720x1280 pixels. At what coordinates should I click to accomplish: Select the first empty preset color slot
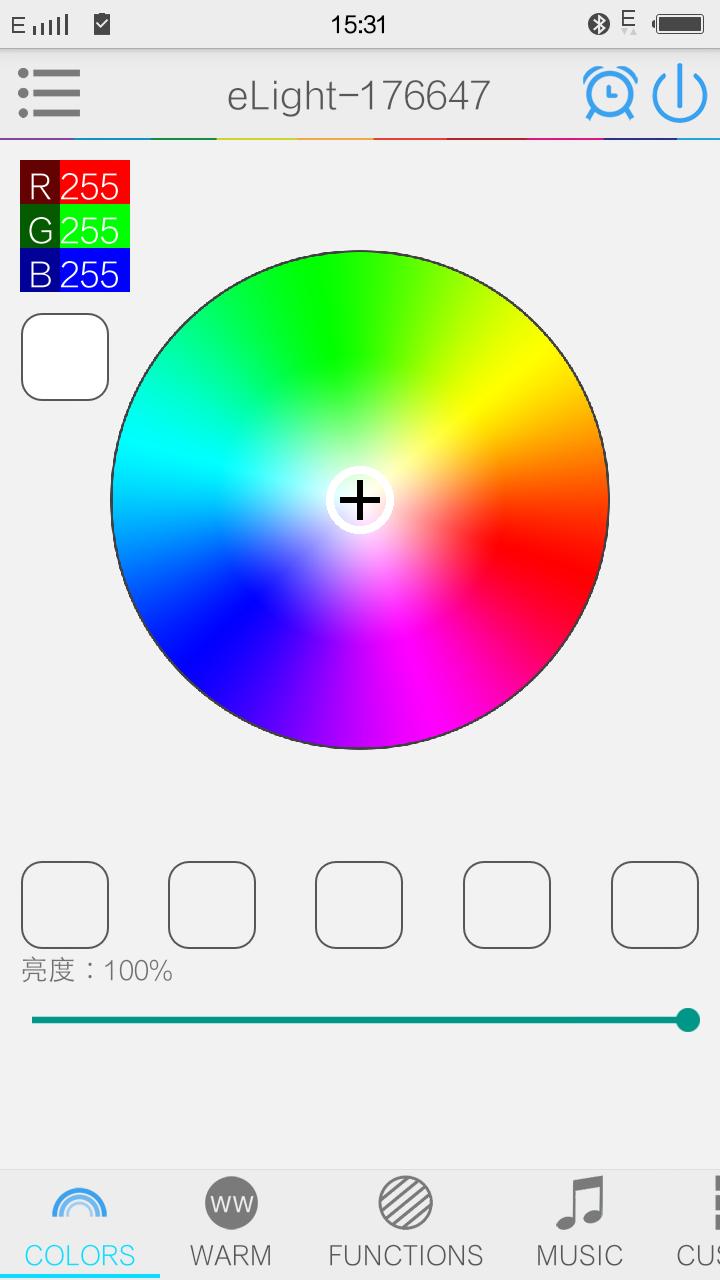[x=65, y=904]
